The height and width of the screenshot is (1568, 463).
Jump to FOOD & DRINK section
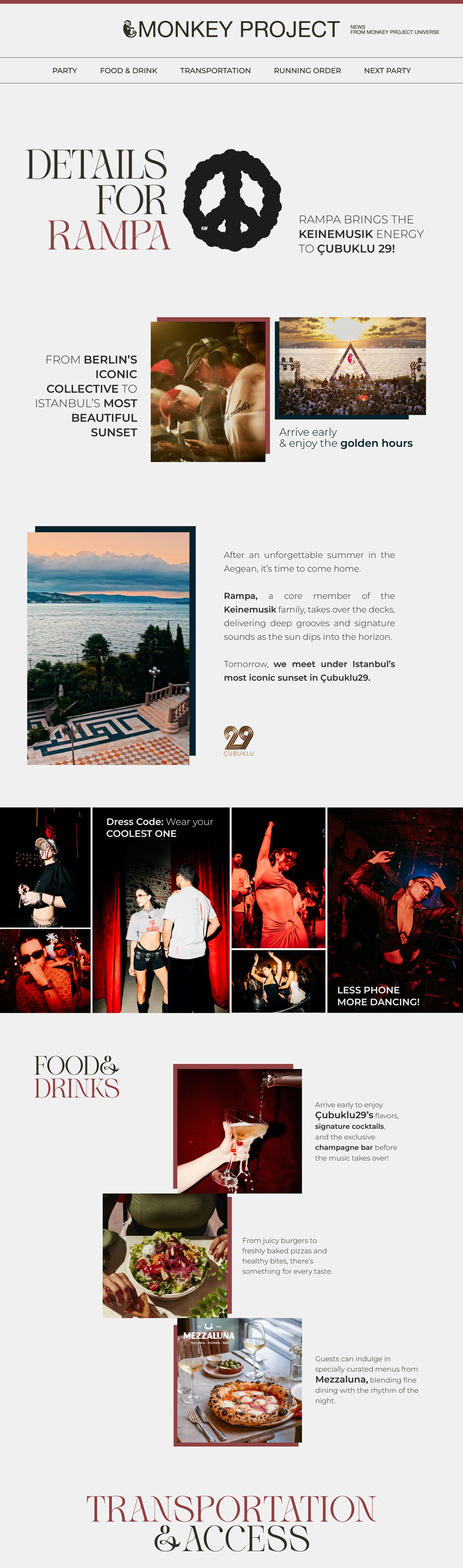(129, 71)
